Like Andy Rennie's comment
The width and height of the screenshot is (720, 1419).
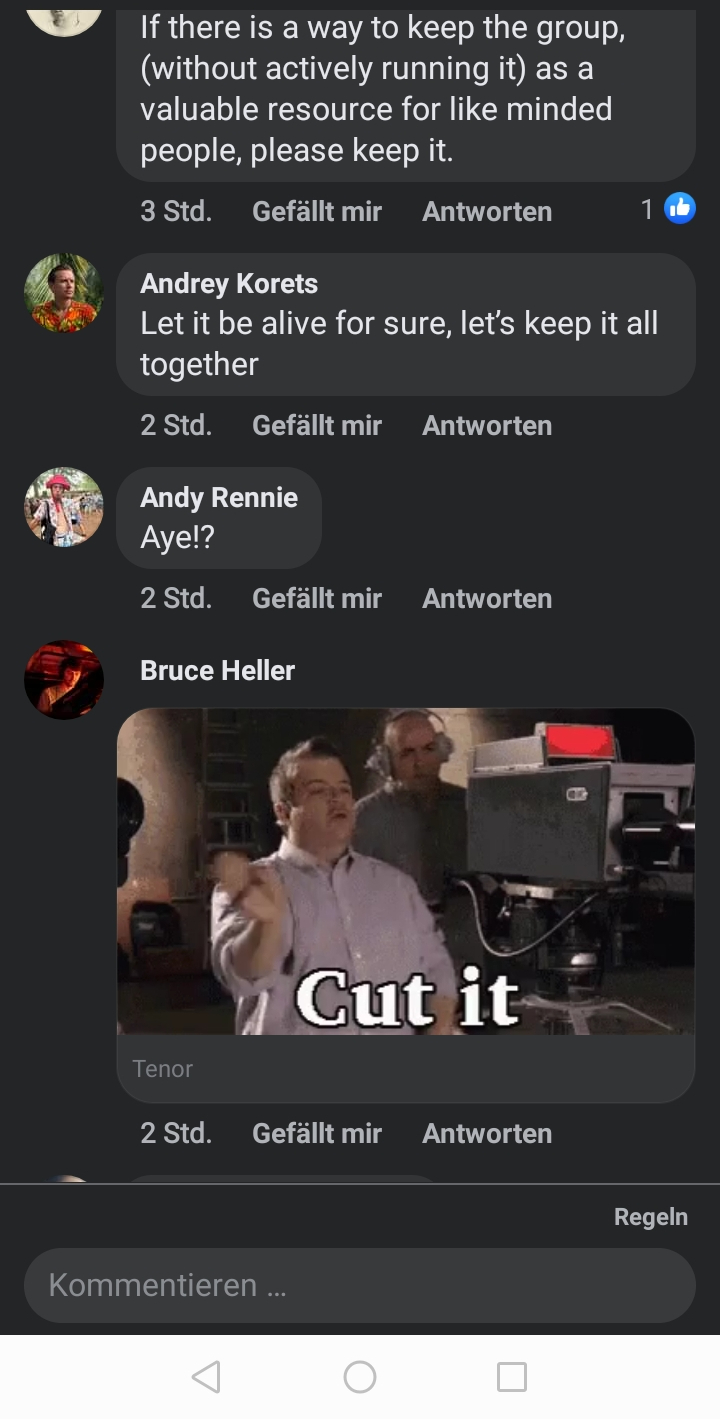click(317, 598)
